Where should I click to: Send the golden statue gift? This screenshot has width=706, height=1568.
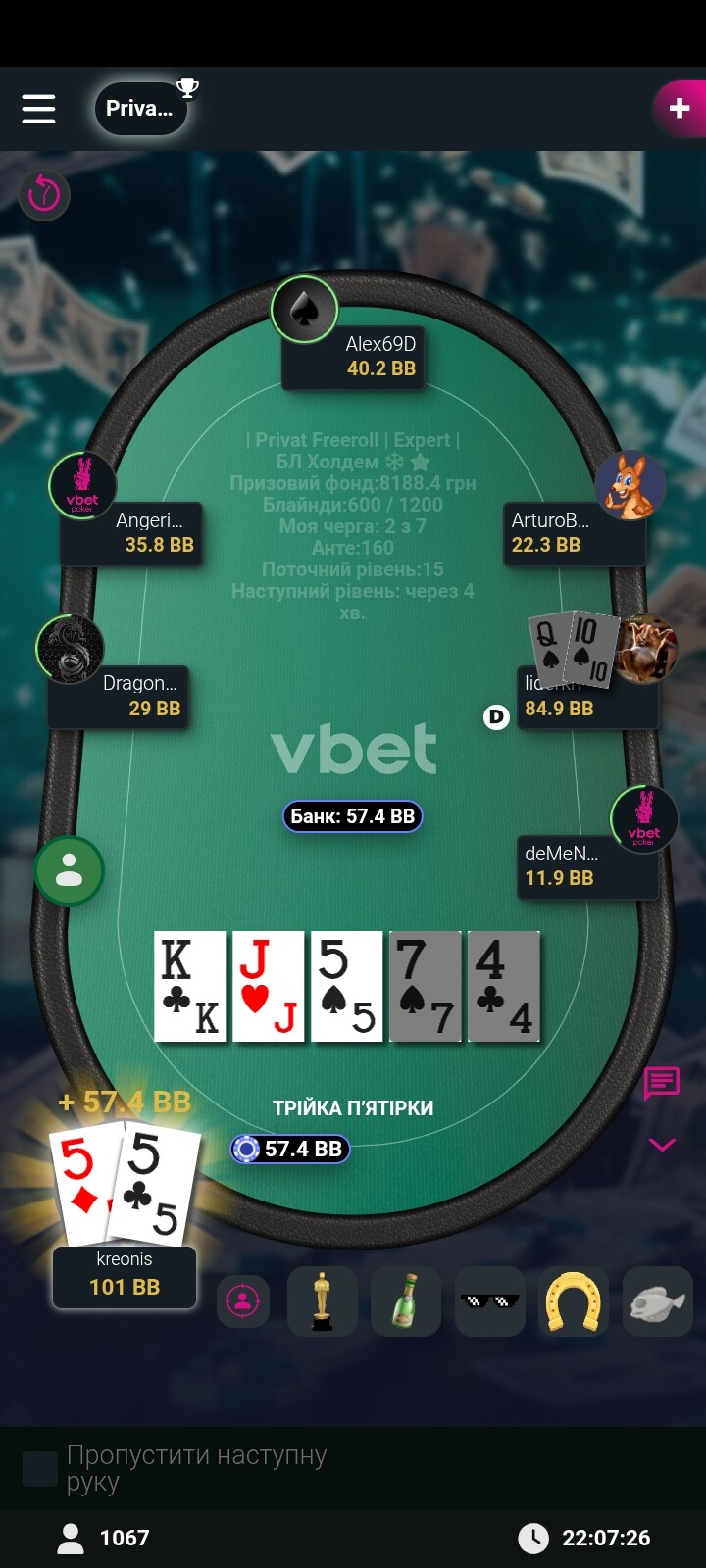[322, 1301]
